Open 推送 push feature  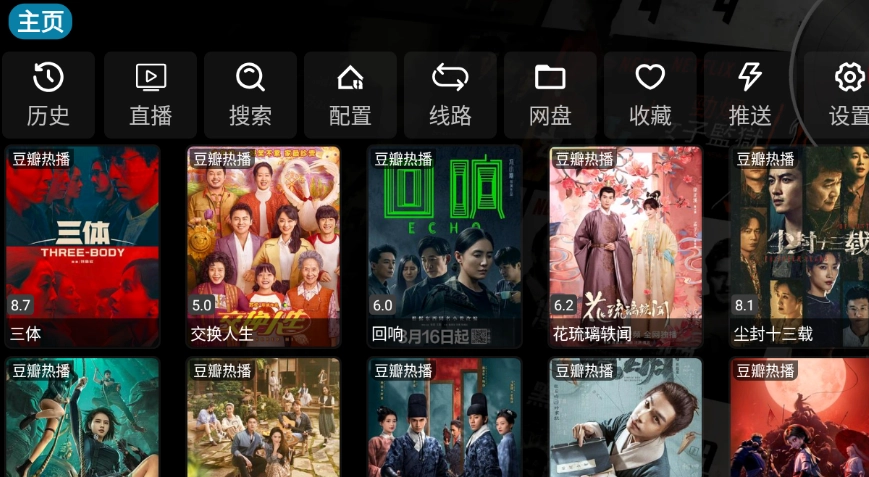(x=749, y=95)
